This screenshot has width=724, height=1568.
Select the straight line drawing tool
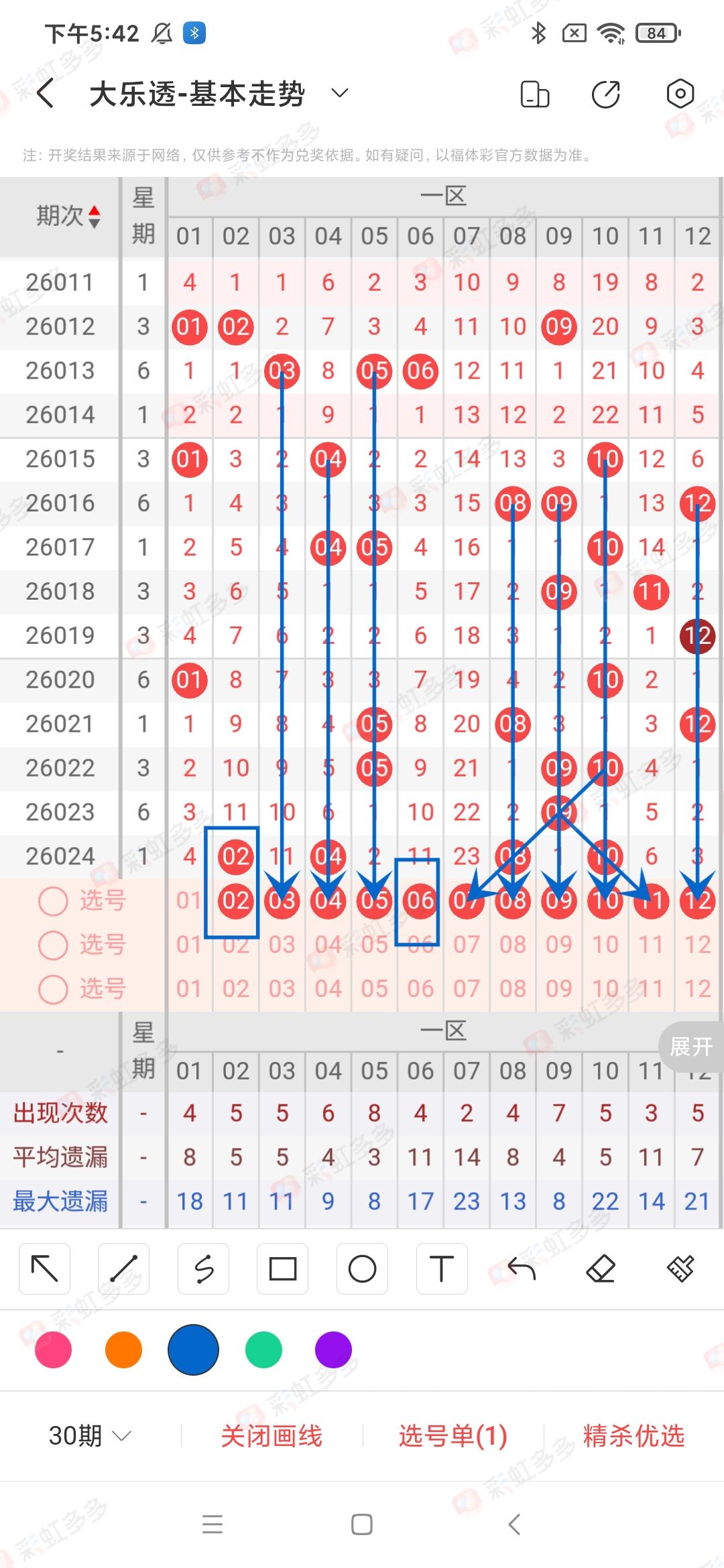pyautogui.click(x=123, y=1268)
